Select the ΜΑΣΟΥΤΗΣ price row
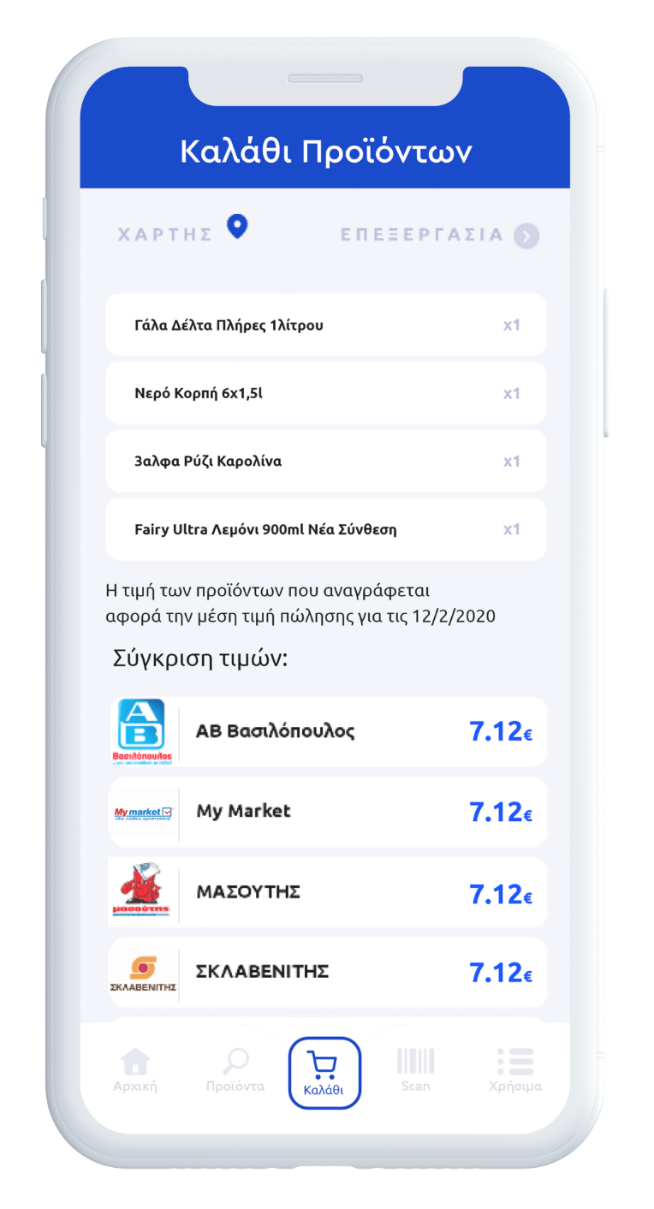This screenshot has height=1209, width=654. [326, 892]
